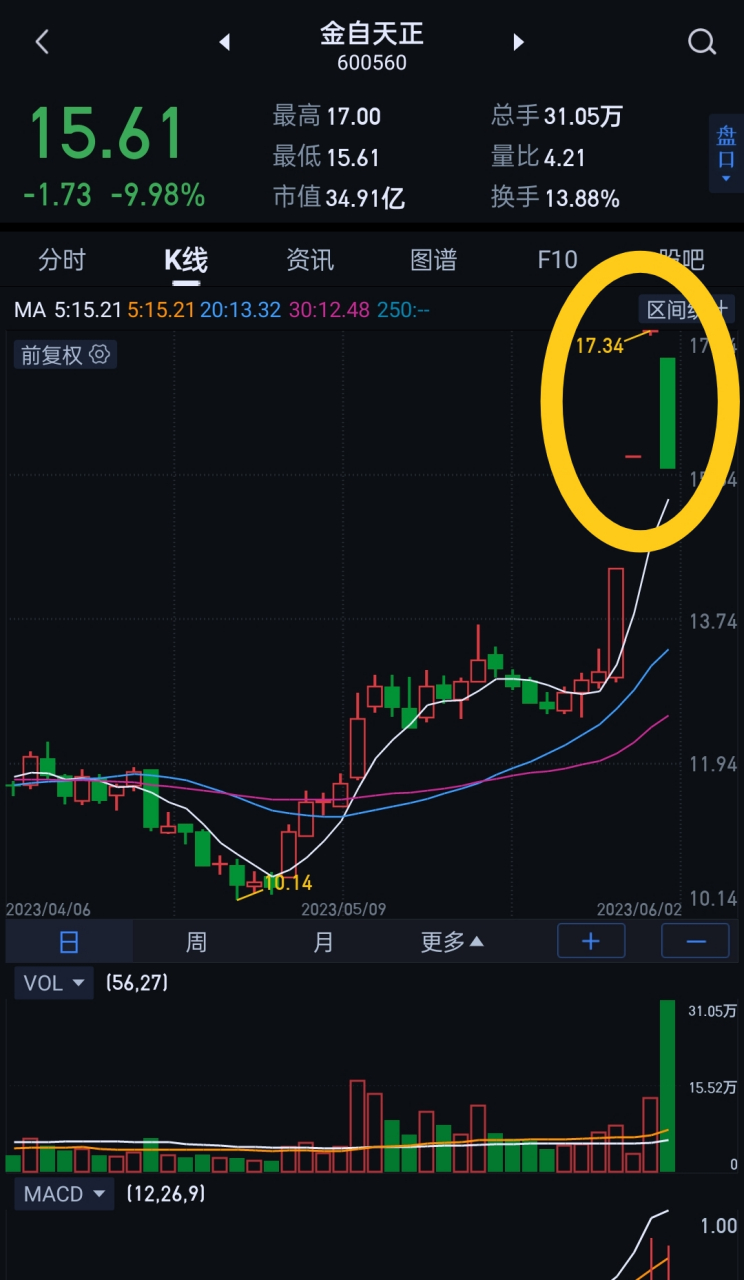This screenshot has height=1280, width=744.
Task: Go back using the top-left arrow
Action: tap(42, 42)
